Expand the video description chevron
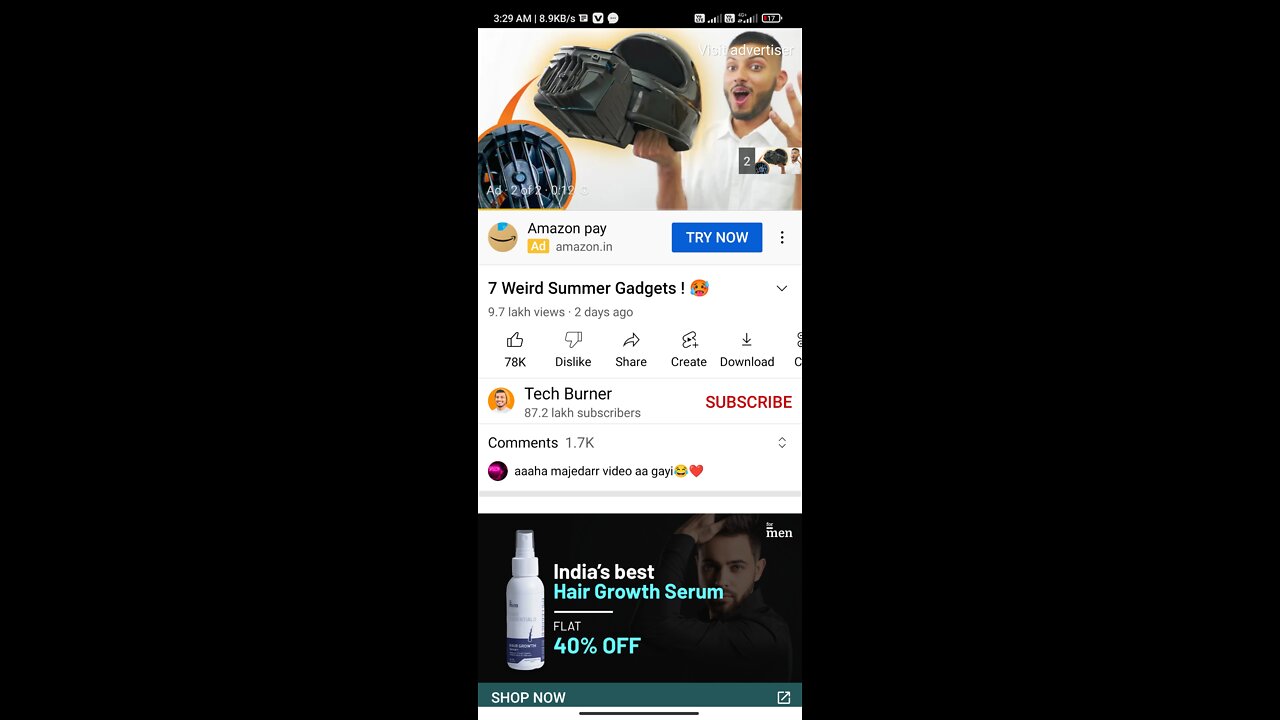This screenshot has height=720, width=1280. coord(782,288)
